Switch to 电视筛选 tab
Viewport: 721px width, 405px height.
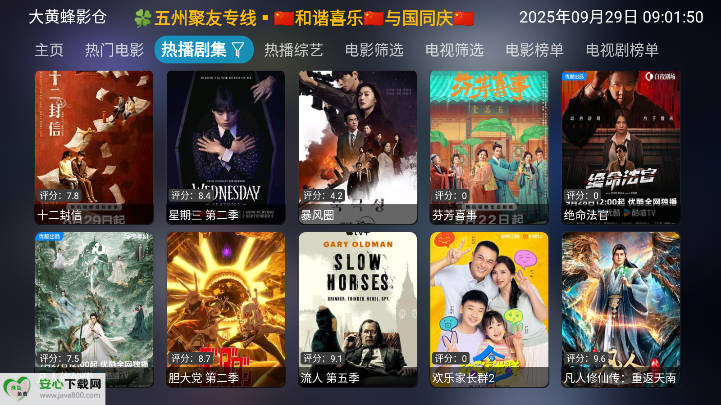[454, 50]
